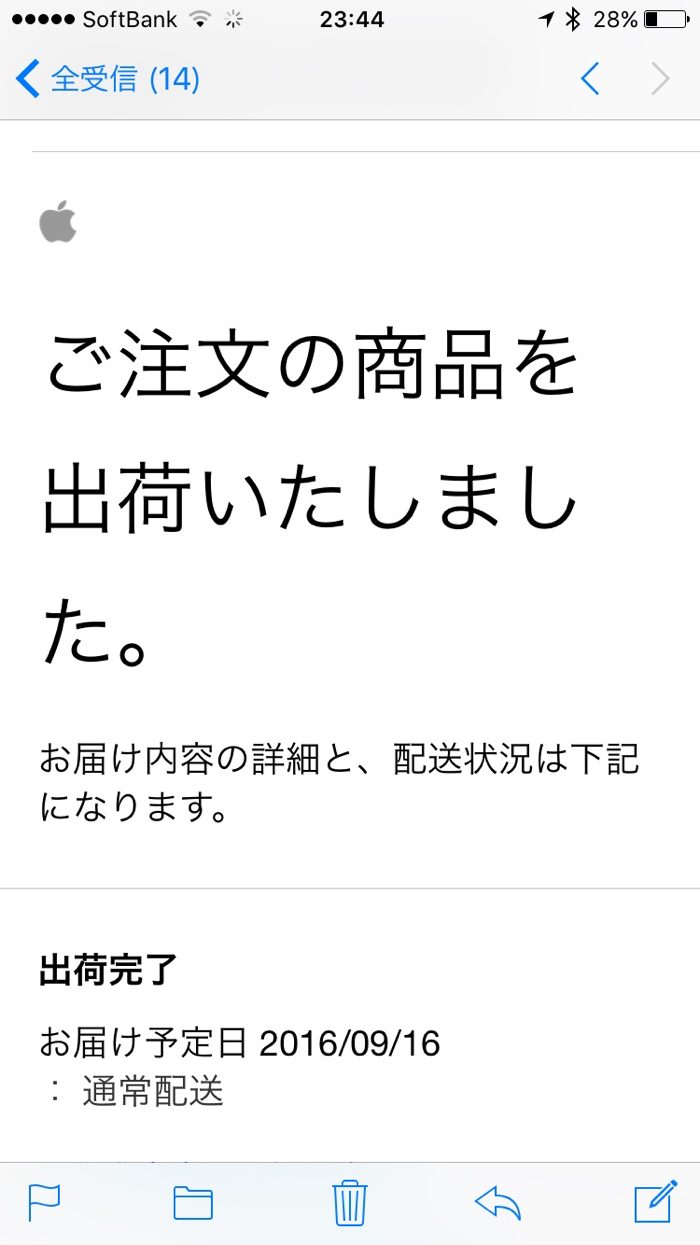
Task: Compose a new email
Action: 655,1202
